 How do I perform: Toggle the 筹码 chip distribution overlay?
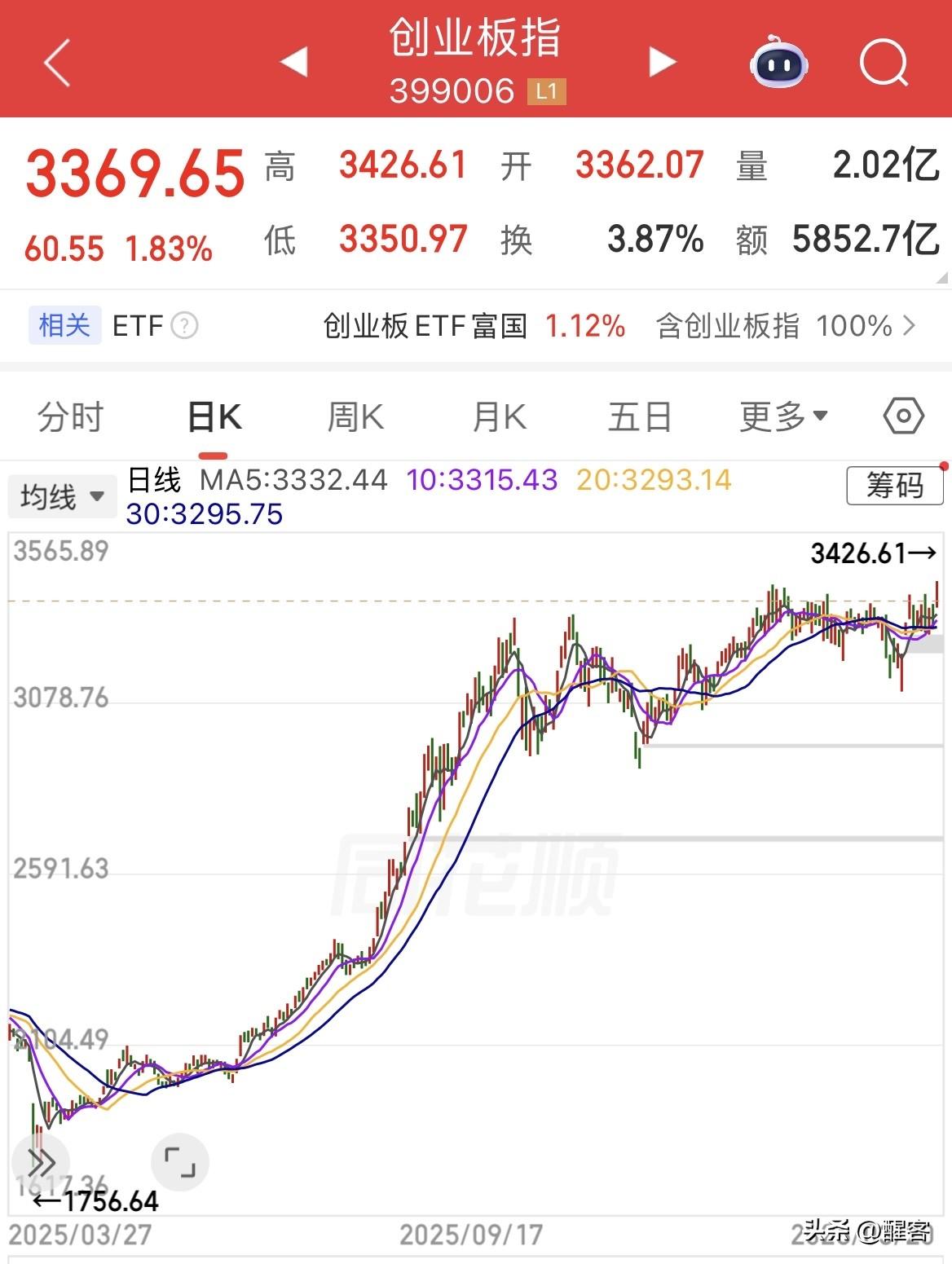(x=895, y=486)
